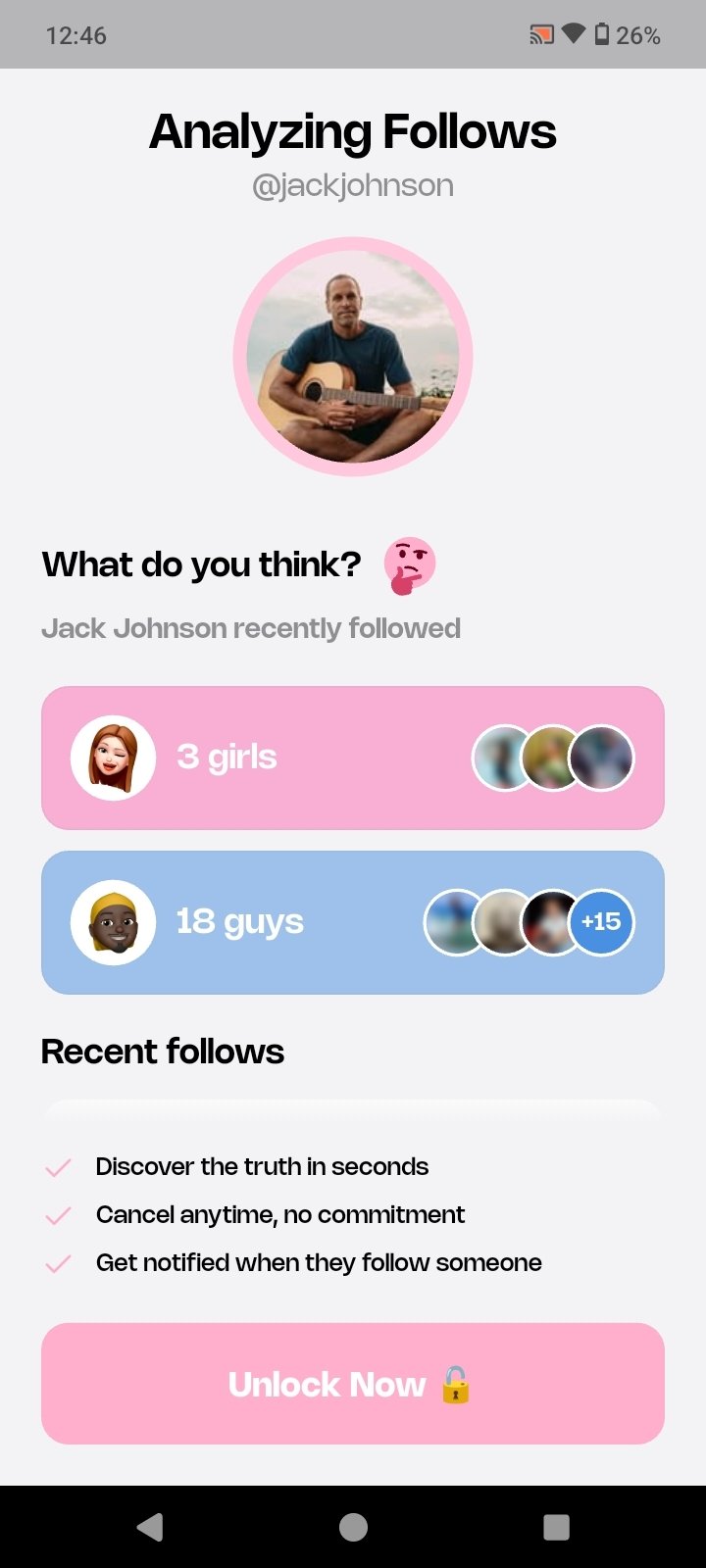Screen dimensions: 706x1568
Task: Open the 18 guys card
Action: pos(352,922)
